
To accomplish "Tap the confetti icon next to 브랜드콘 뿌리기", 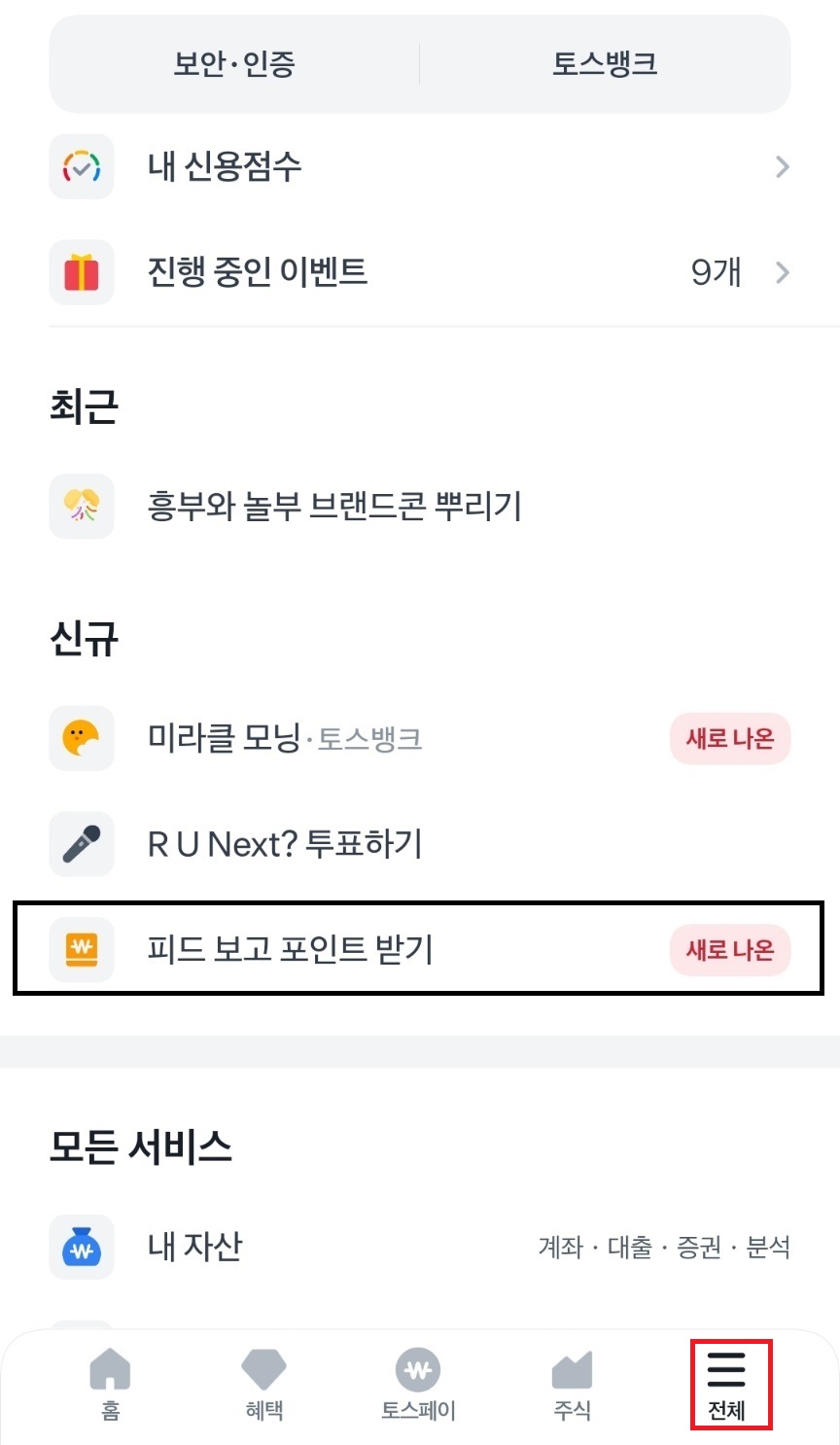I will 82,507.
